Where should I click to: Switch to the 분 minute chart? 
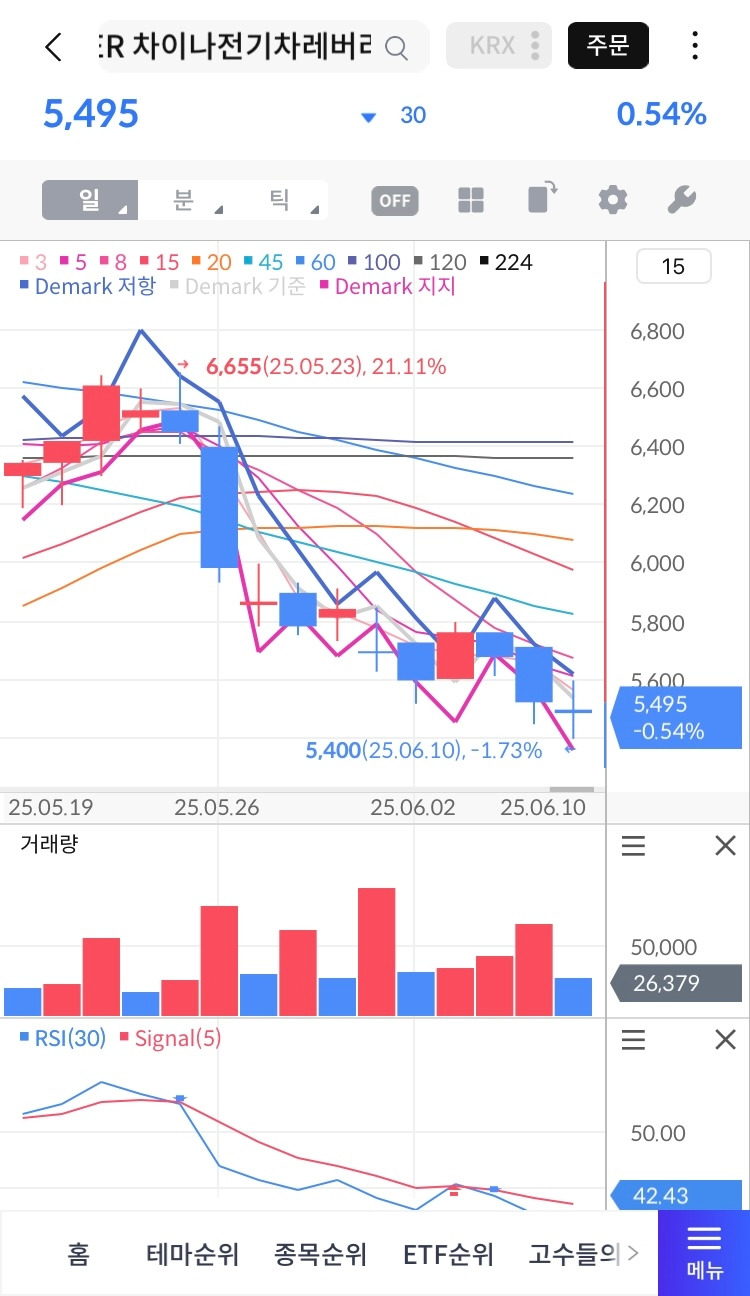pyautogui.click(x=184, y=200)
